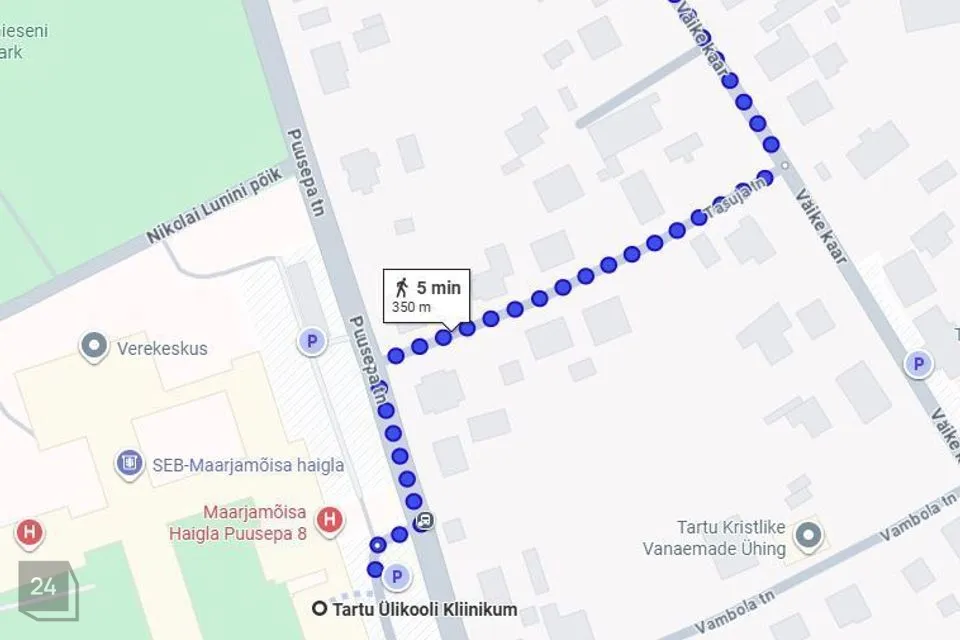Select the SEB-Maarjamõisa haigla marker

click(x=129, y=463)
